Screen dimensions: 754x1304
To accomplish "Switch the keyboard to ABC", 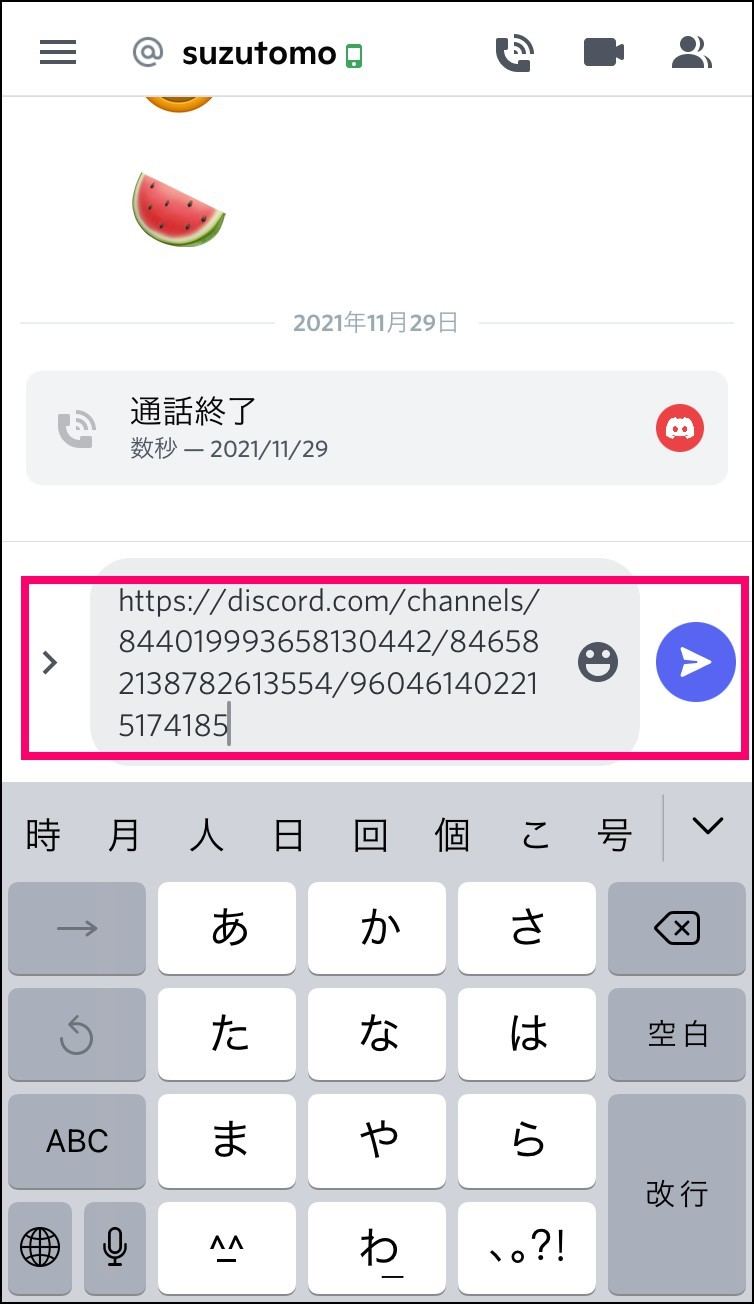I will coord(77,1141).
